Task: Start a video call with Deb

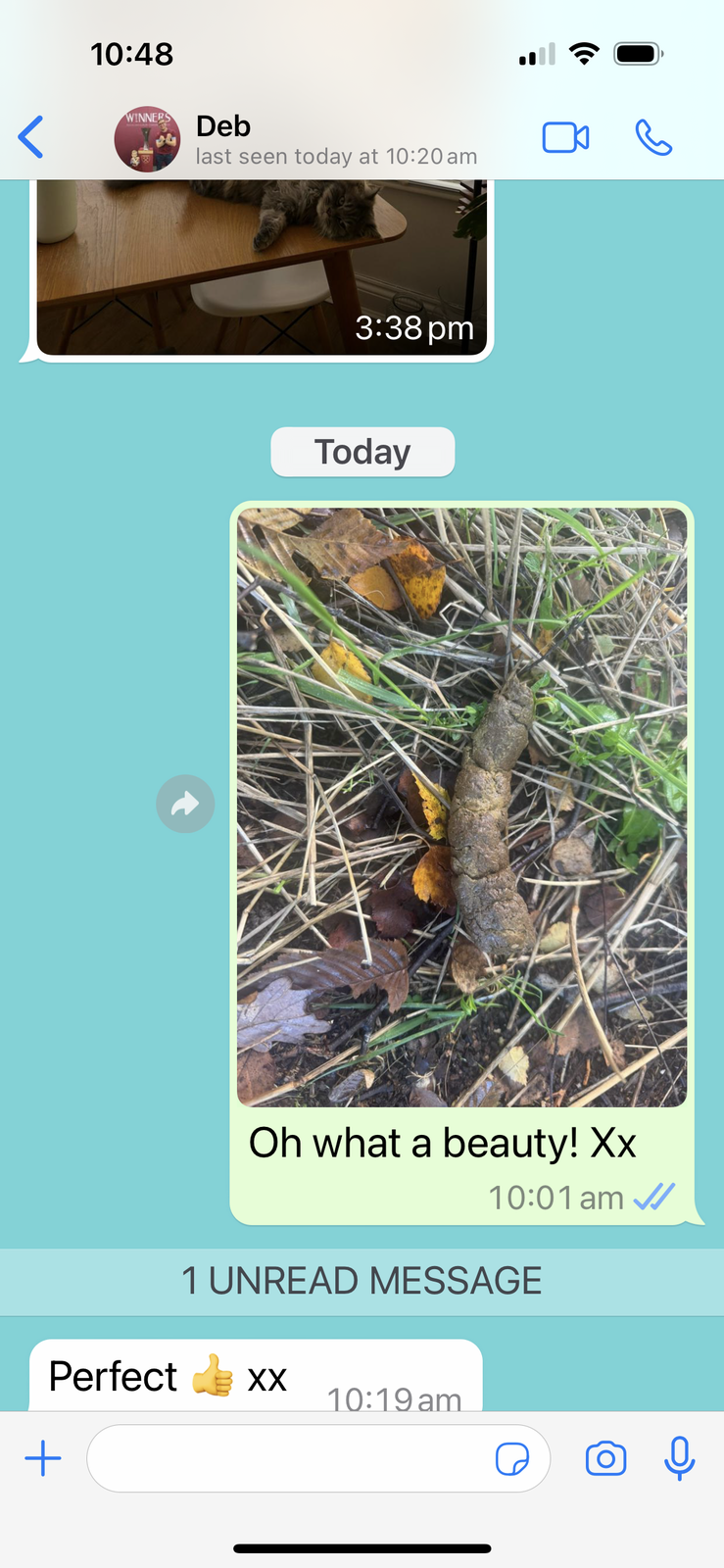Action: [x=565, y=138]
